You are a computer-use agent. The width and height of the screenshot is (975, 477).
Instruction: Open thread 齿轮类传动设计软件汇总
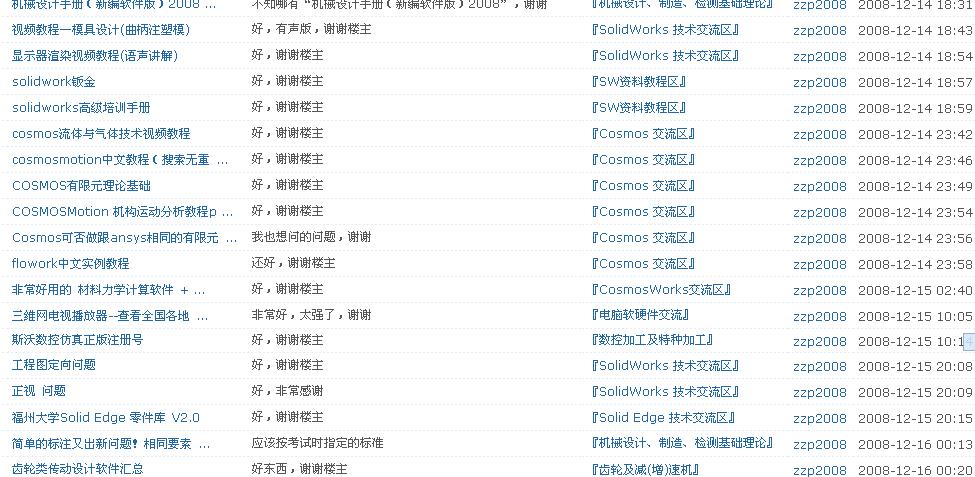(77, 470)
